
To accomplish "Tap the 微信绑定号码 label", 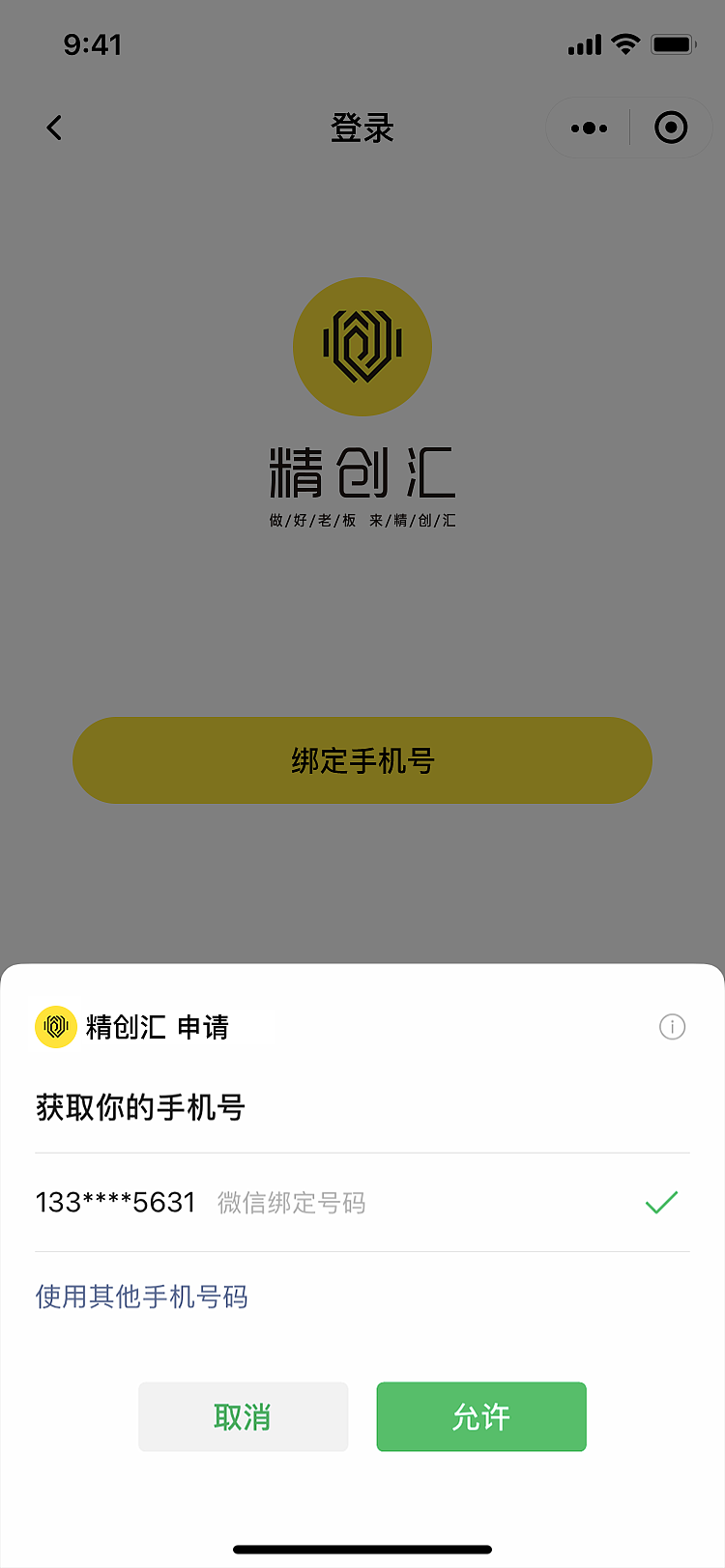I will pyautogui.click(x=292, y=1202).
